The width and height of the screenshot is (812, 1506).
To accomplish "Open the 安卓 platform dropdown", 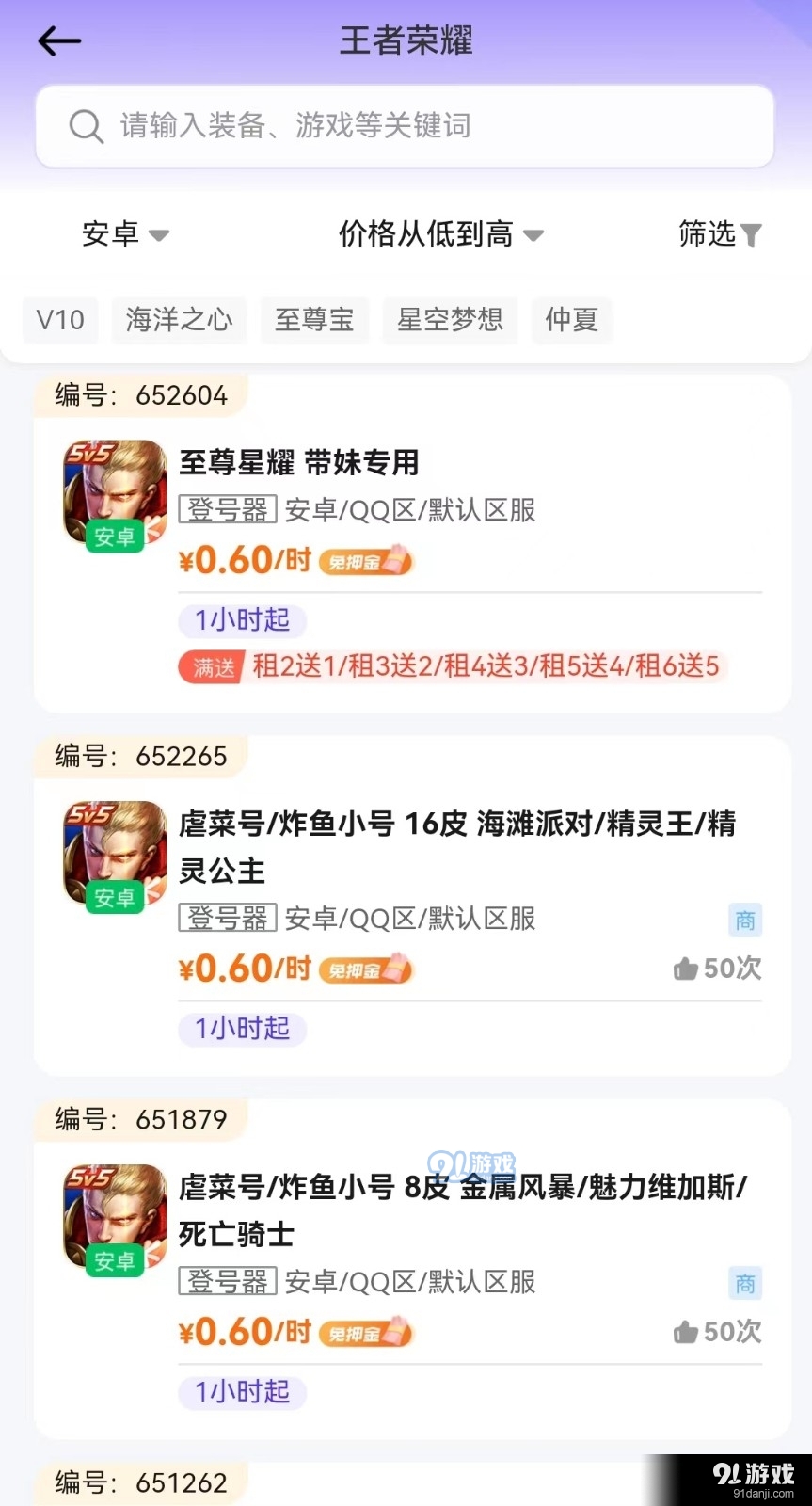I will coord(125,234).
